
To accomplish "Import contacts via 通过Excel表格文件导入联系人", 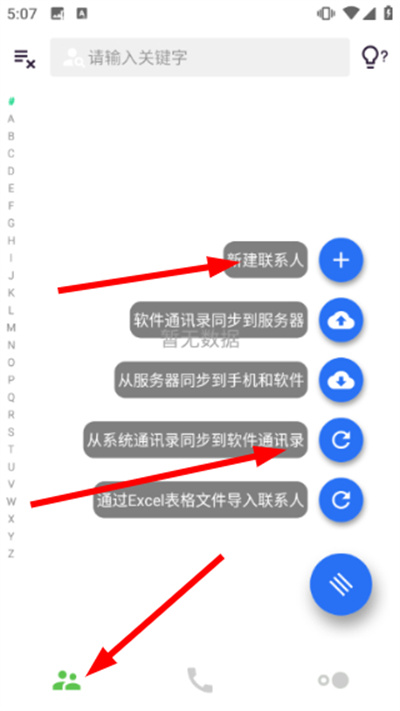I will tap(341, 500).
